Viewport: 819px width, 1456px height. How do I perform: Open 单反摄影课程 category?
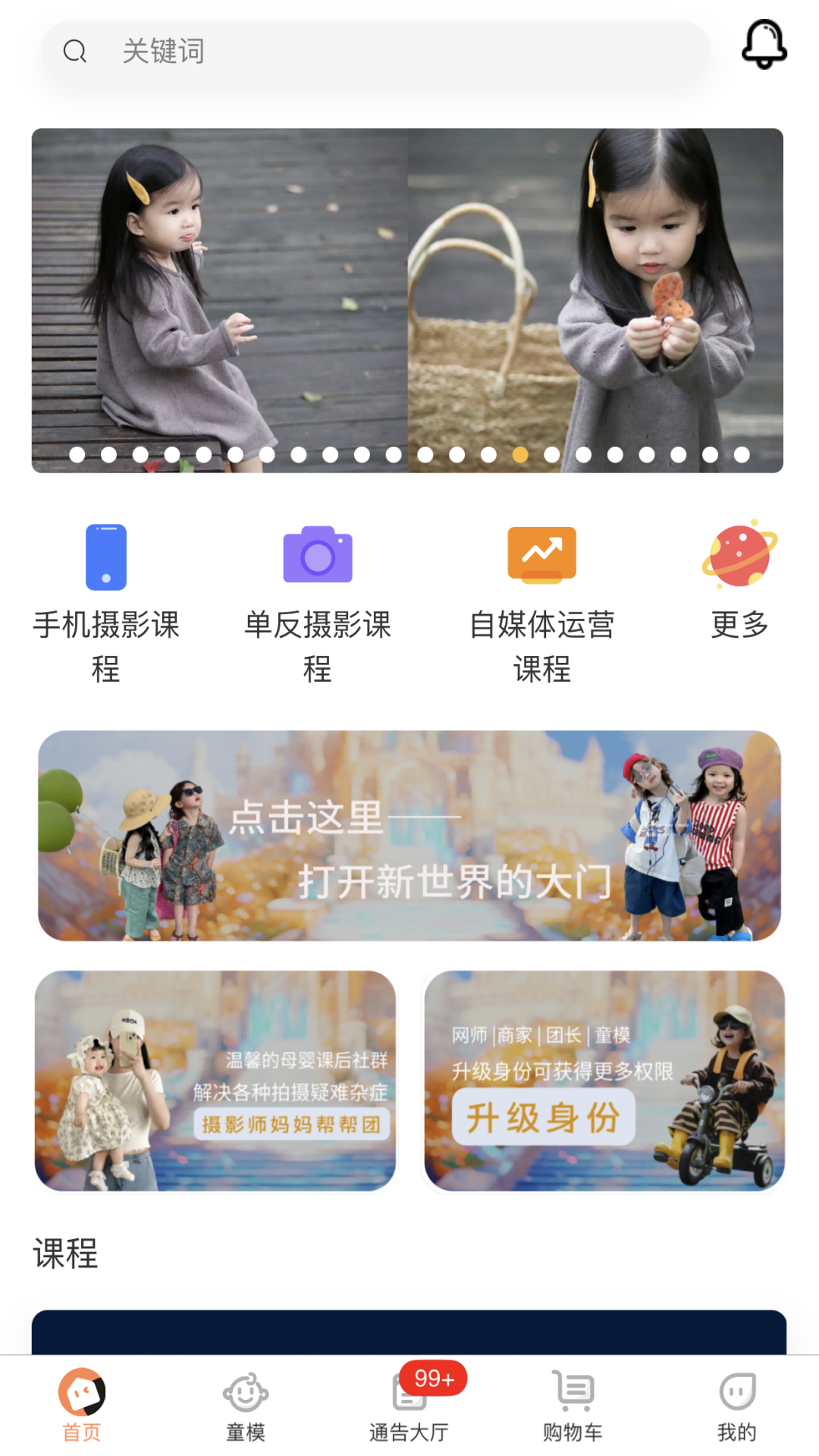[317, 602]
